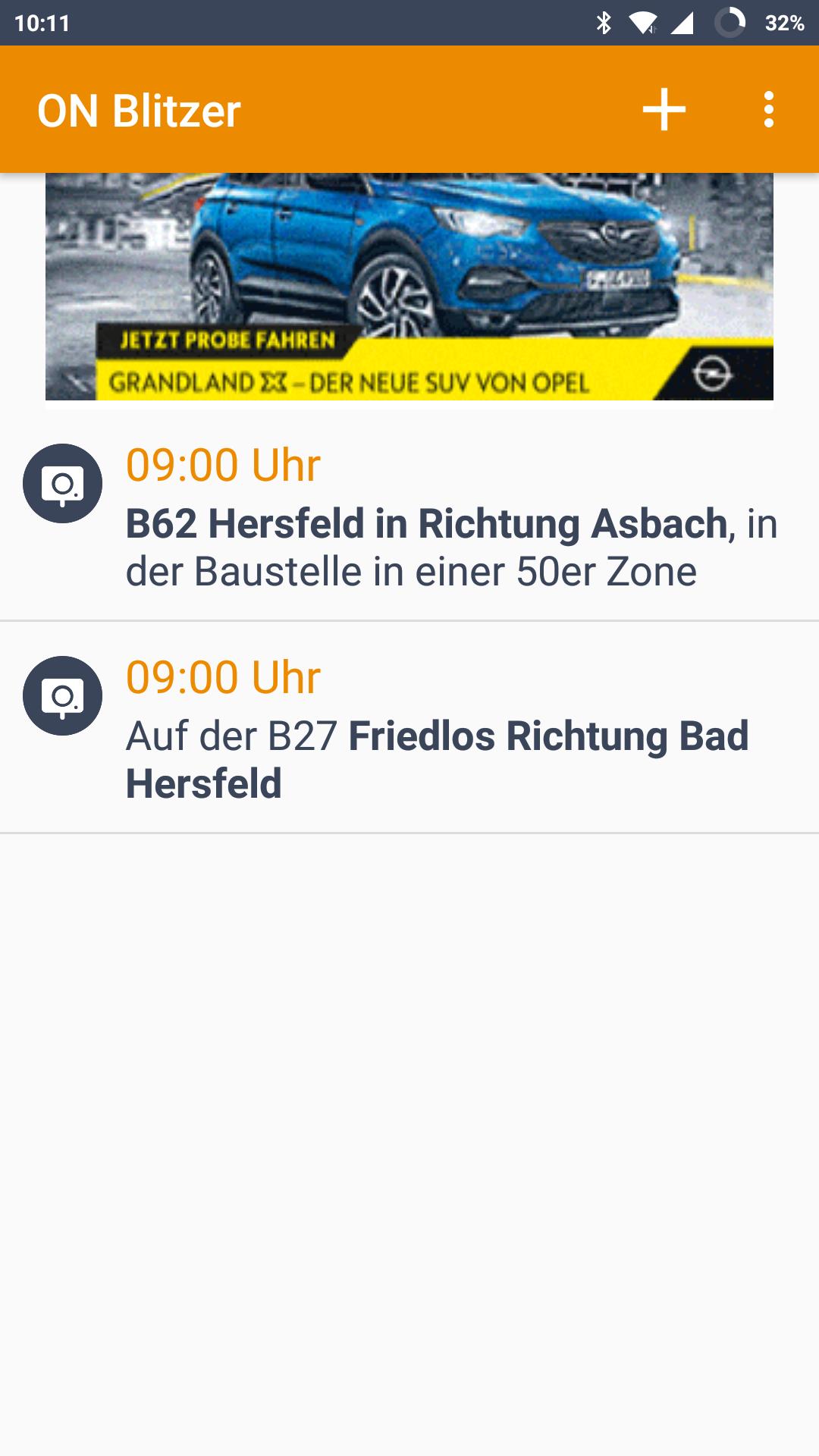This screenshot has height=1456, width=819.
Task: Open the overflow menu with three dots
Action: 770,109
